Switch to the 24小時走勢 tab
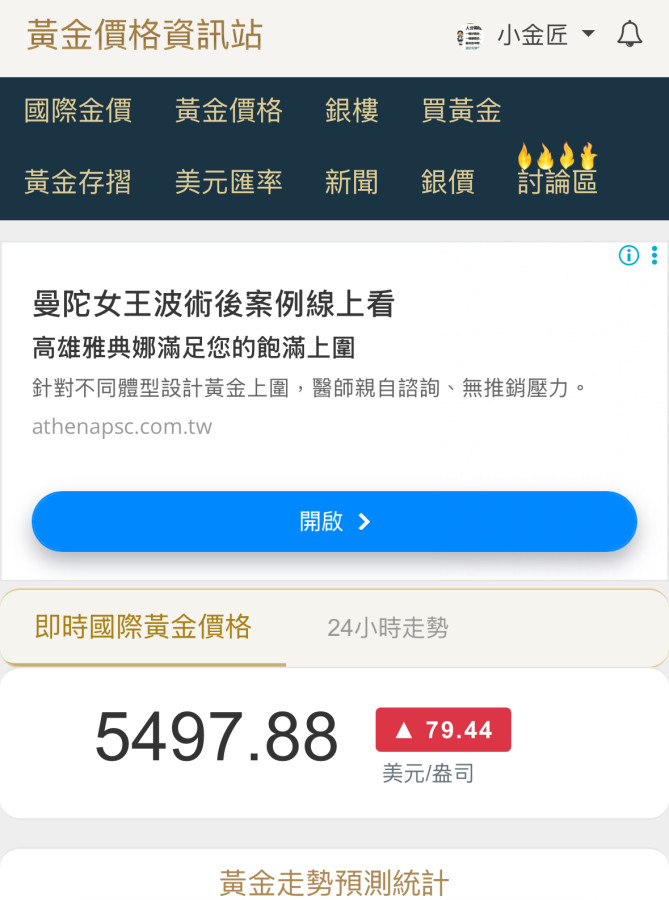Screen dimensions: 669x900 (x=388, y=628)
